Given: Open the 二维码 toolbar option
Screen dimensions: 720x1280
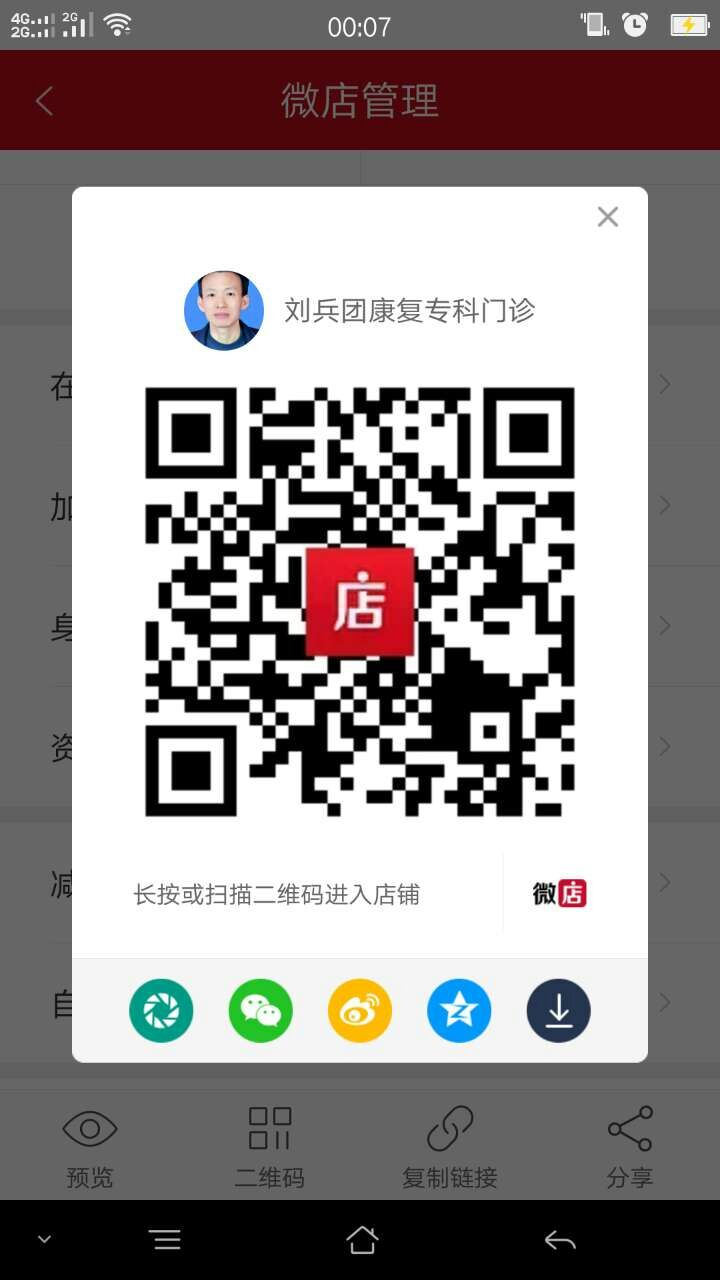Looking at the screenshot, I should [x=270, y=1147].
